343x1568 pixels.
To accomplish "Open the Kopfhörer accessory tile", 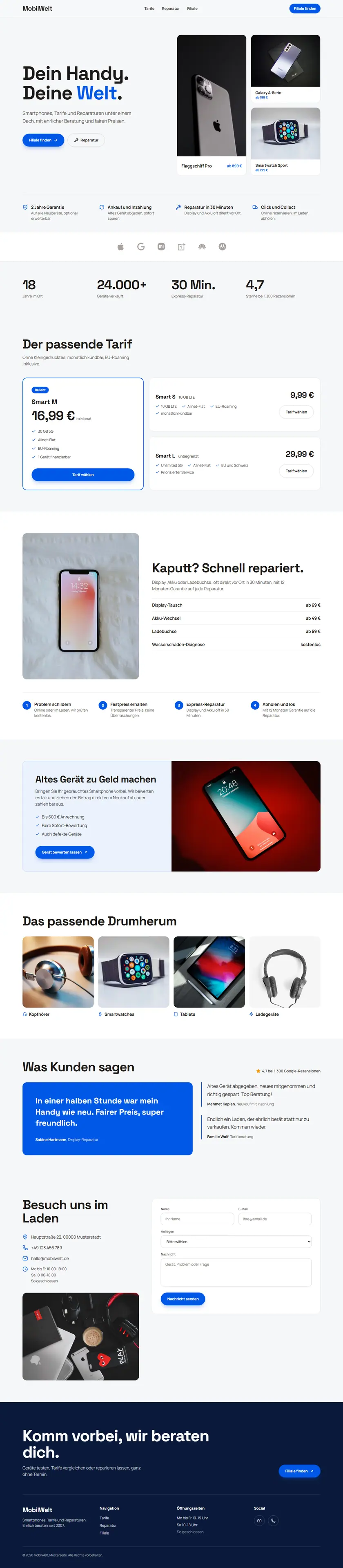I will click(x=58, y=976).
